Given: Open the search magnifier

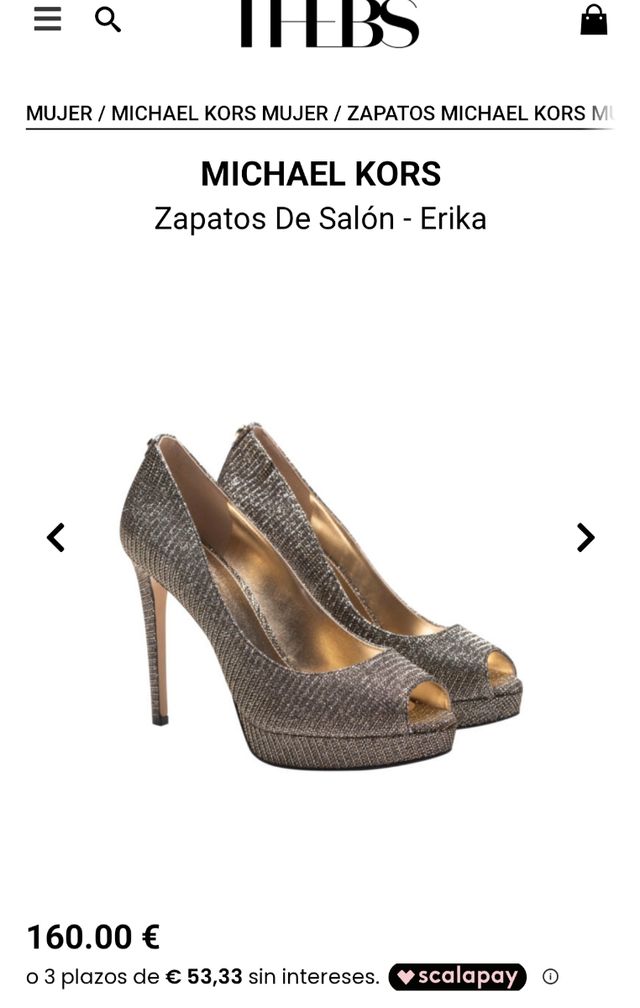Looking at the screenshot, I should [108, 19].
